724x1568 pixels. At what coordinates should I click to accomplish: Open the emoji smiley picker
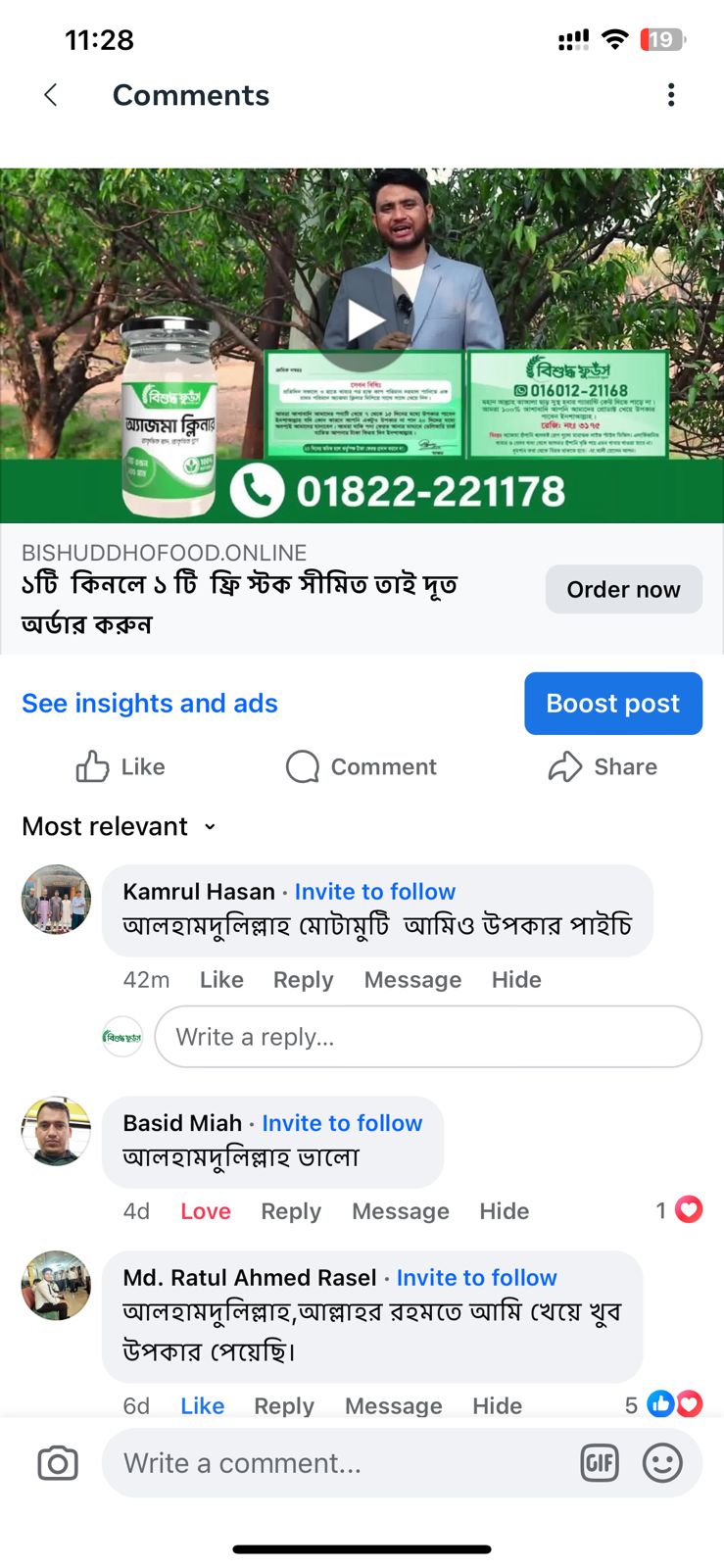click(662, 1463)
